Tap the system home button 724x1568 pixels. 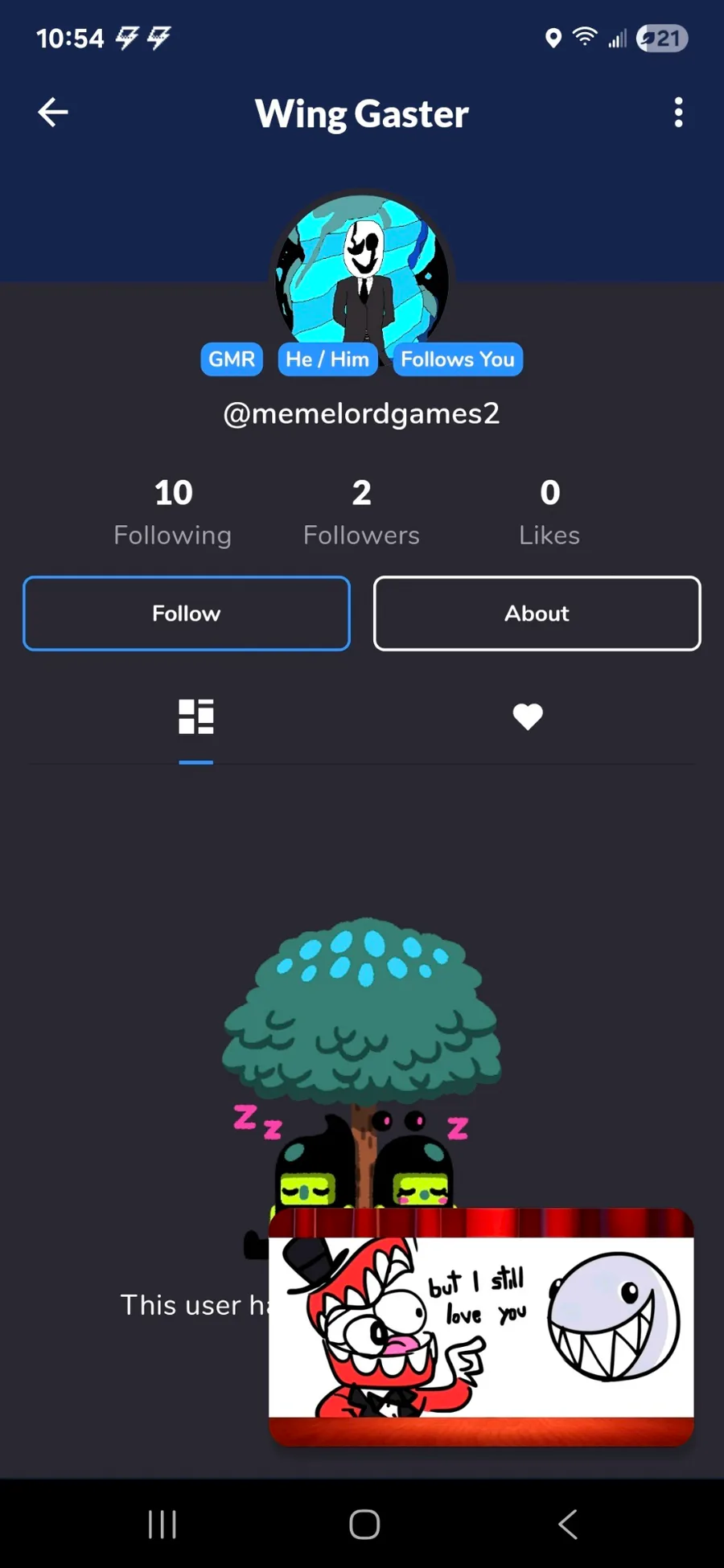(364, 1524)
